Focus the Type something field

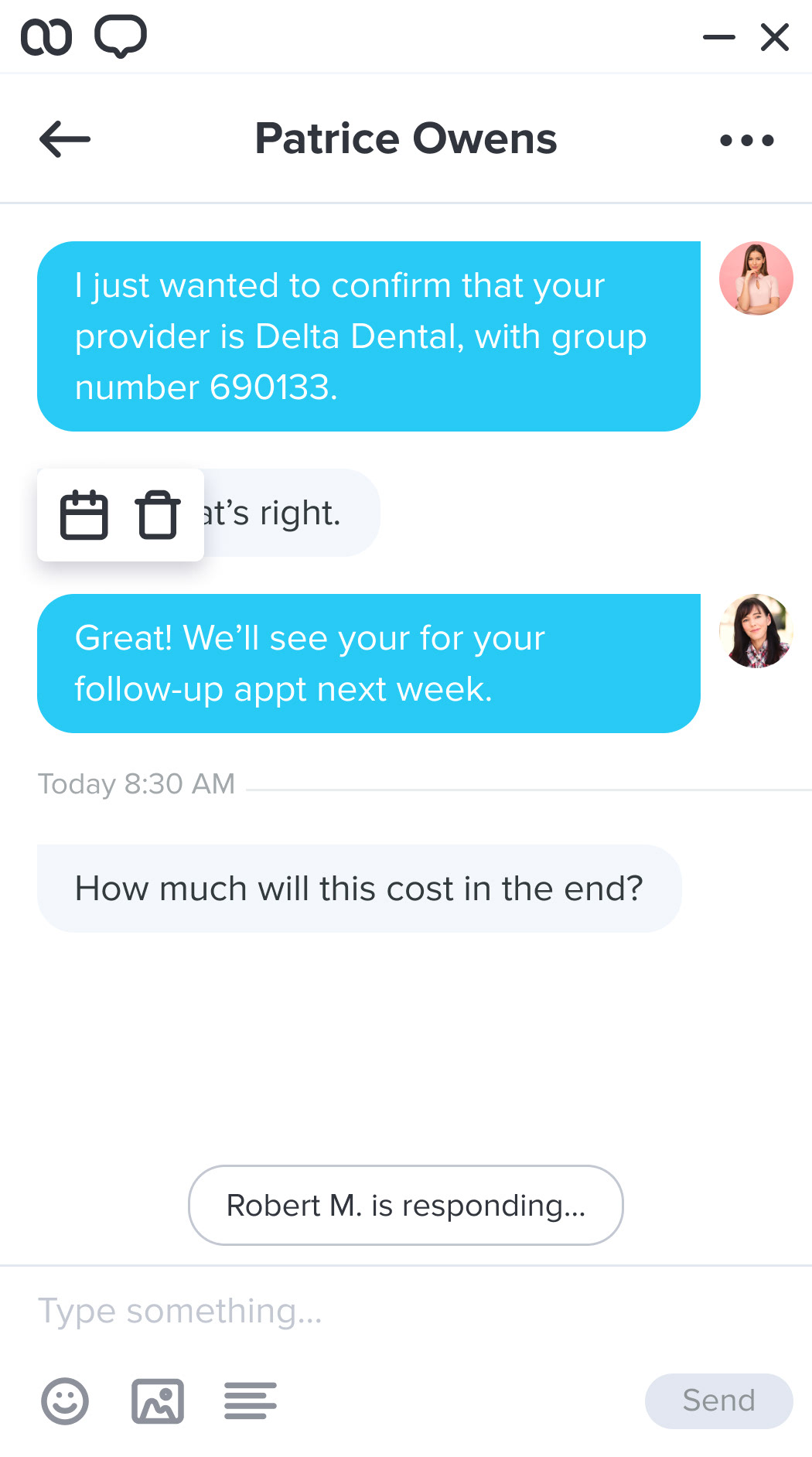pos(406,1311)
